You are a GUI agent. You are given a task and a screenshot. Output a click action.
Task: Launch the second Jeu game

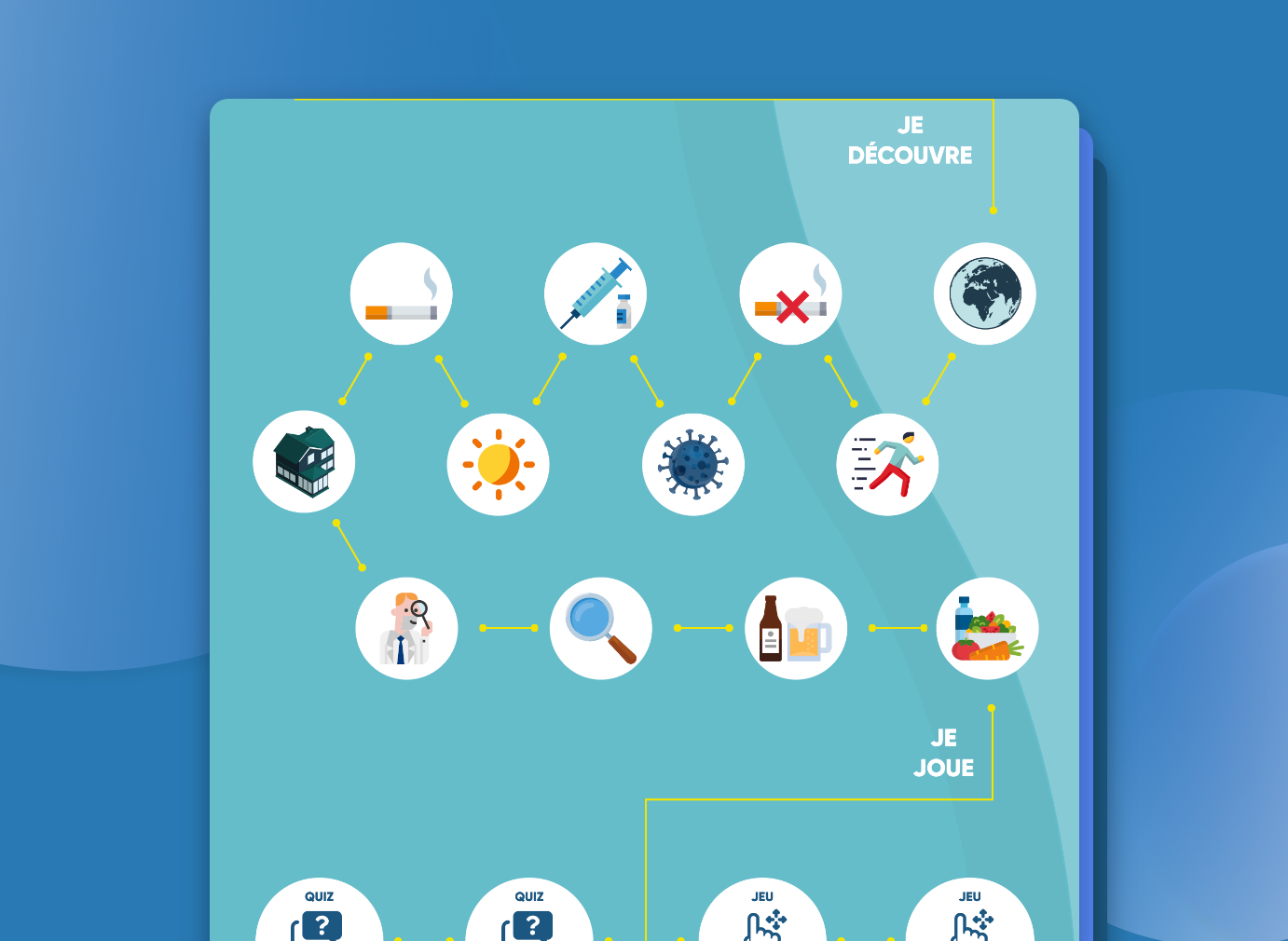970,918
